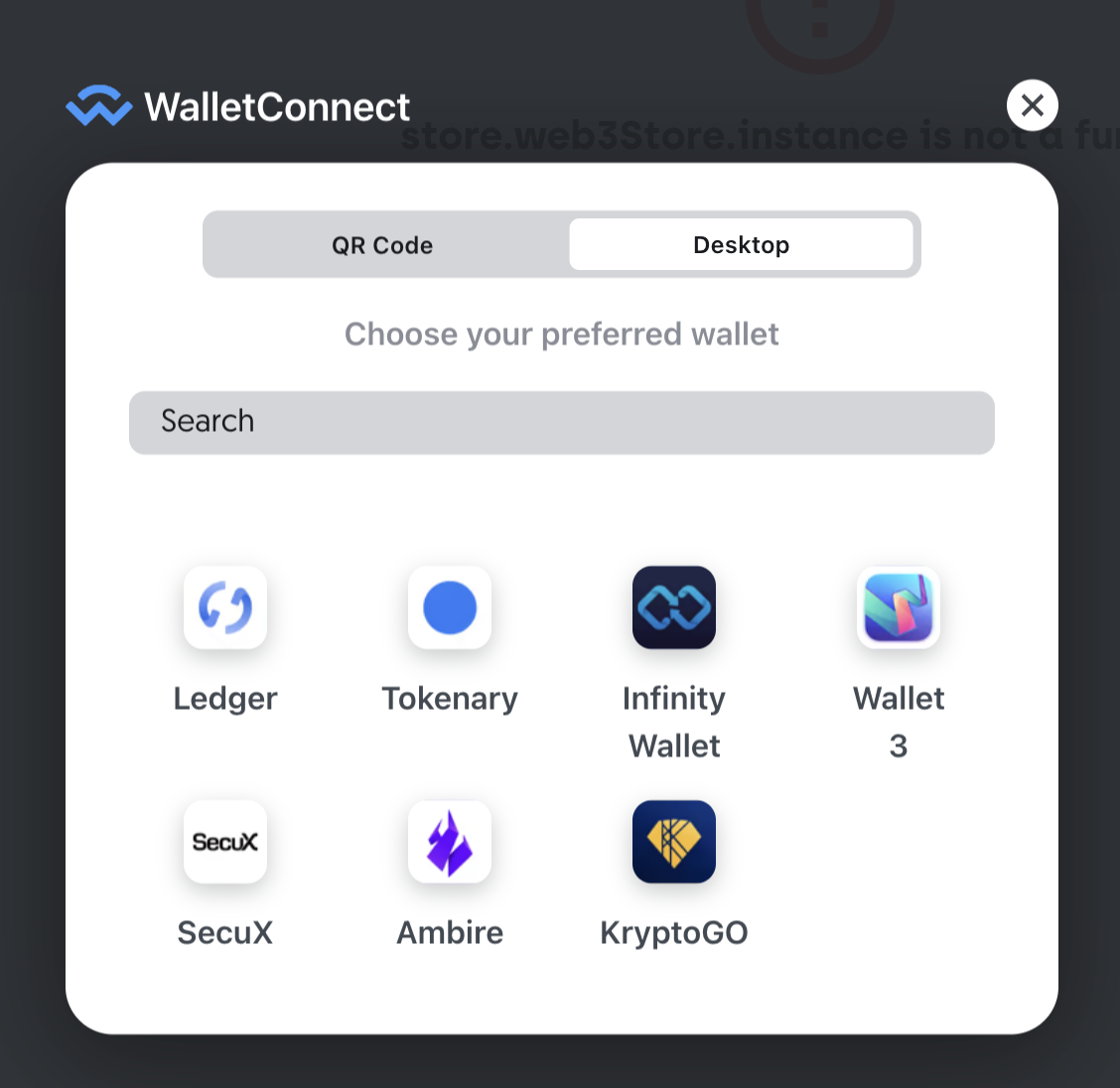Select Tokenary wallet
The image size is (1120, 1088).
(x=450, y=608)
